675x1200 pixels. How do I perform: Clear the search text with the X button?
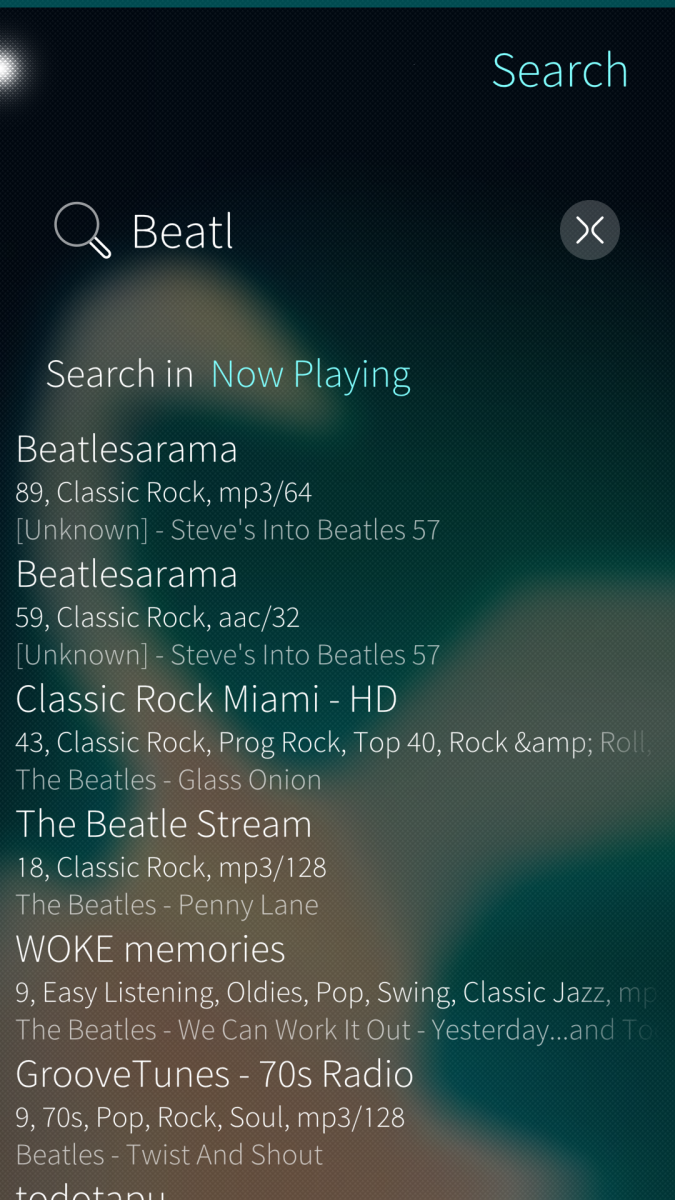589,230
